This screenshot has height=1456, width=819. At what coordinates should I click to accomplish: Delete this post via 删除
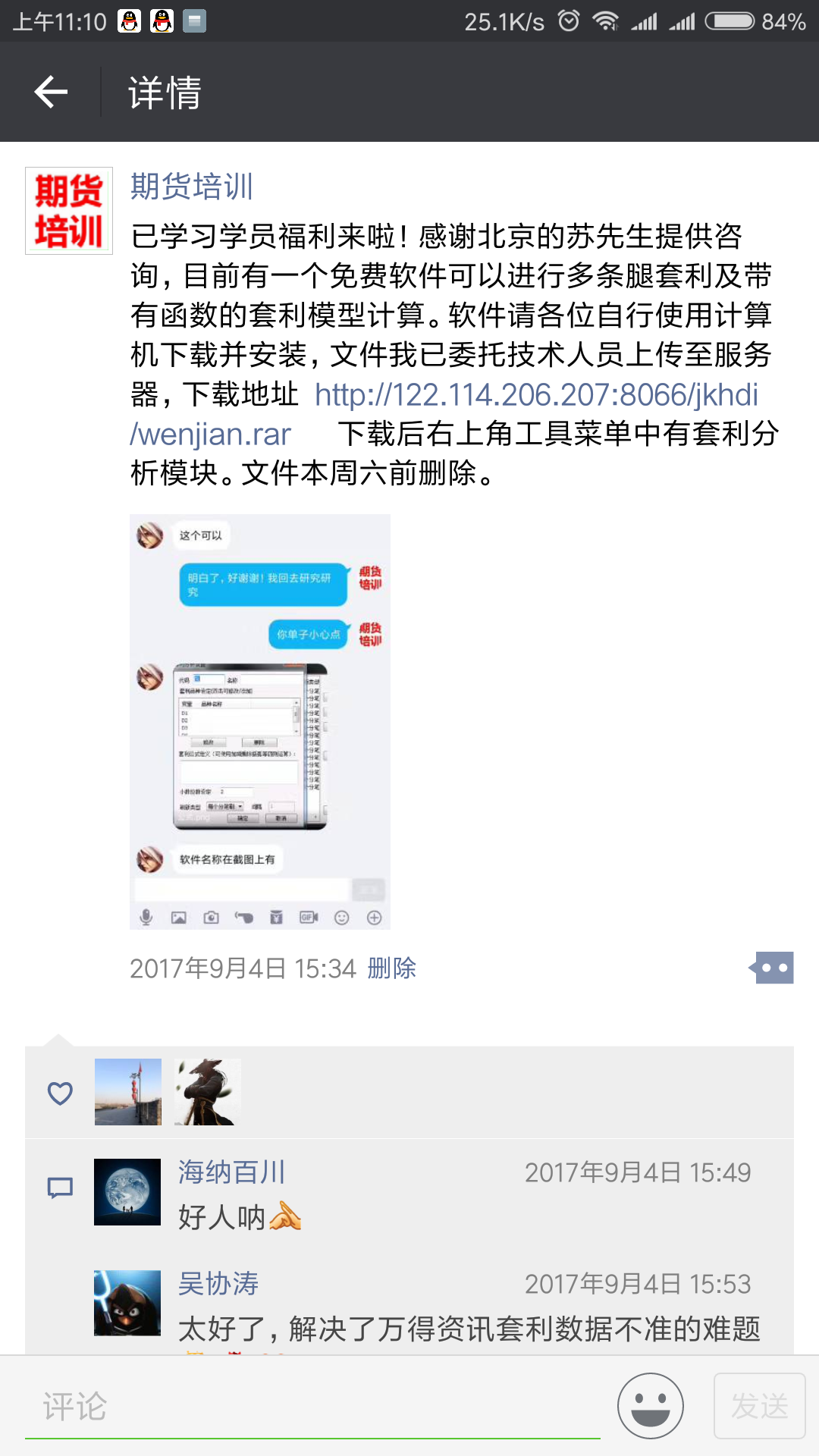pos(391,968)
